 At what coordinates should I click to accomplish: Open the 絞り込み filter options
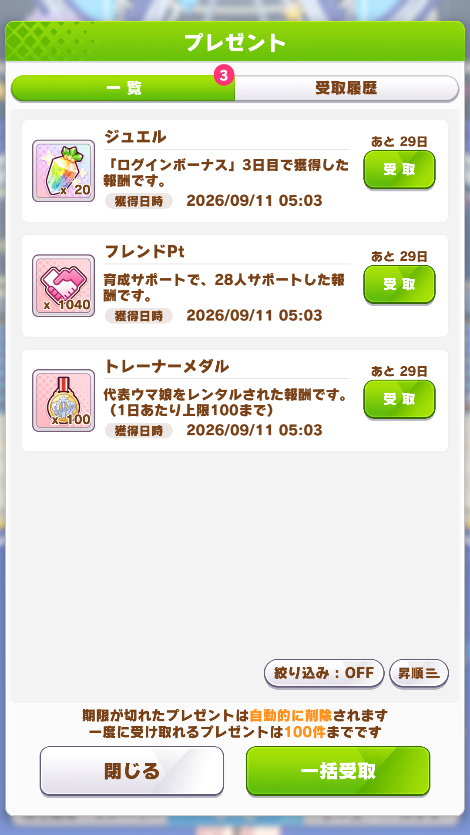click(324, 673)
